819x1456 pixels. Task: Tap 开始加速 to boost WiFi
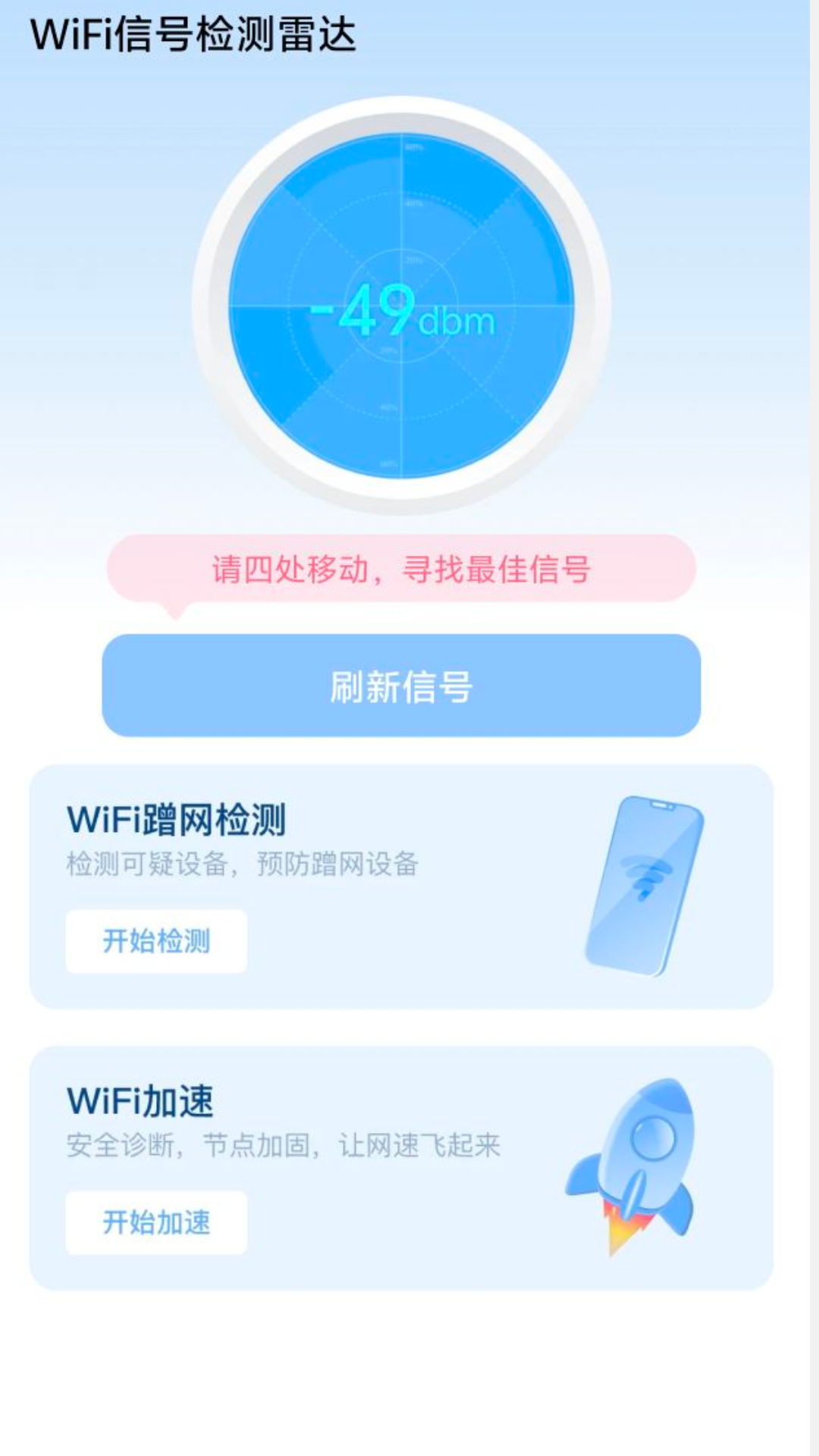point(156,1222)
